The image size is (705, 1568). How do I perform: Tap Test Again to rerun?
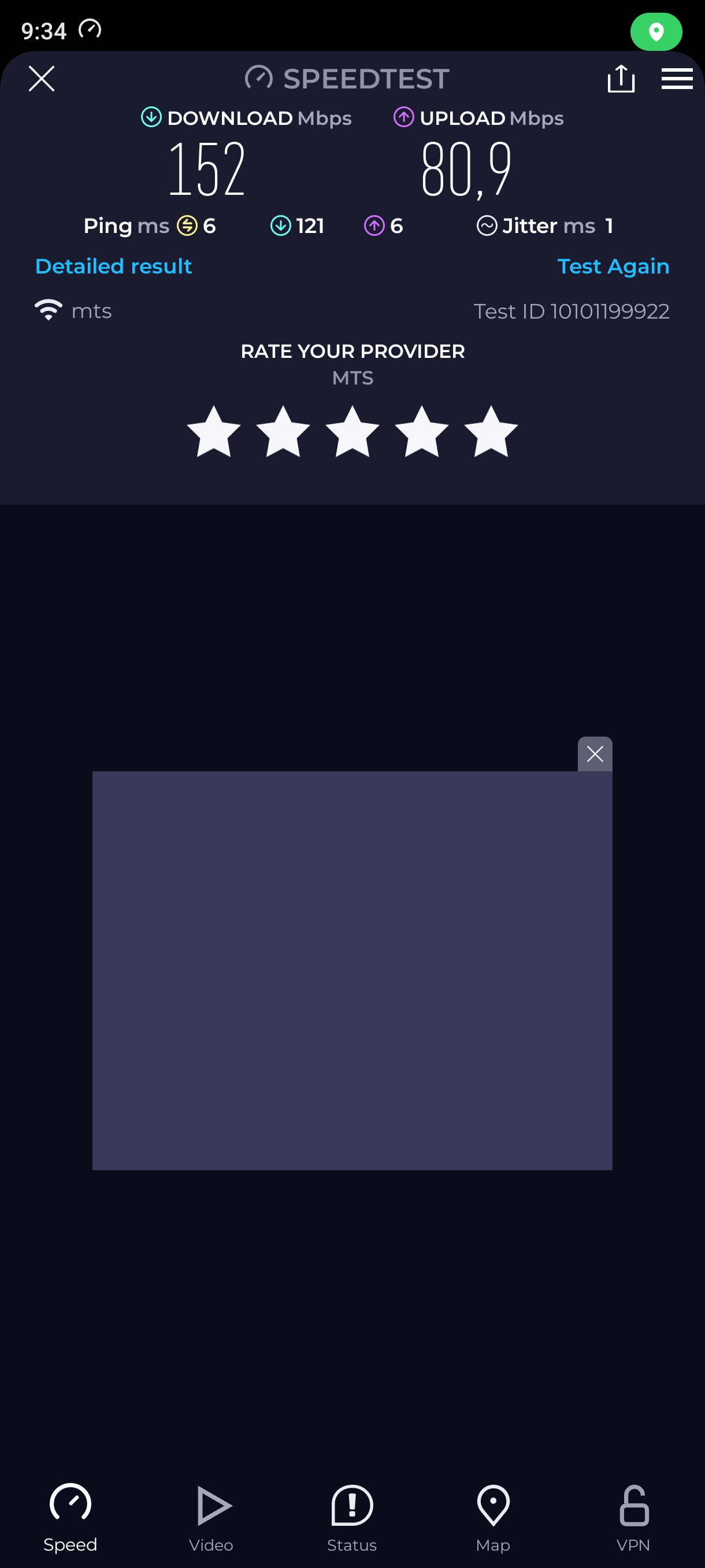[613, 266]
